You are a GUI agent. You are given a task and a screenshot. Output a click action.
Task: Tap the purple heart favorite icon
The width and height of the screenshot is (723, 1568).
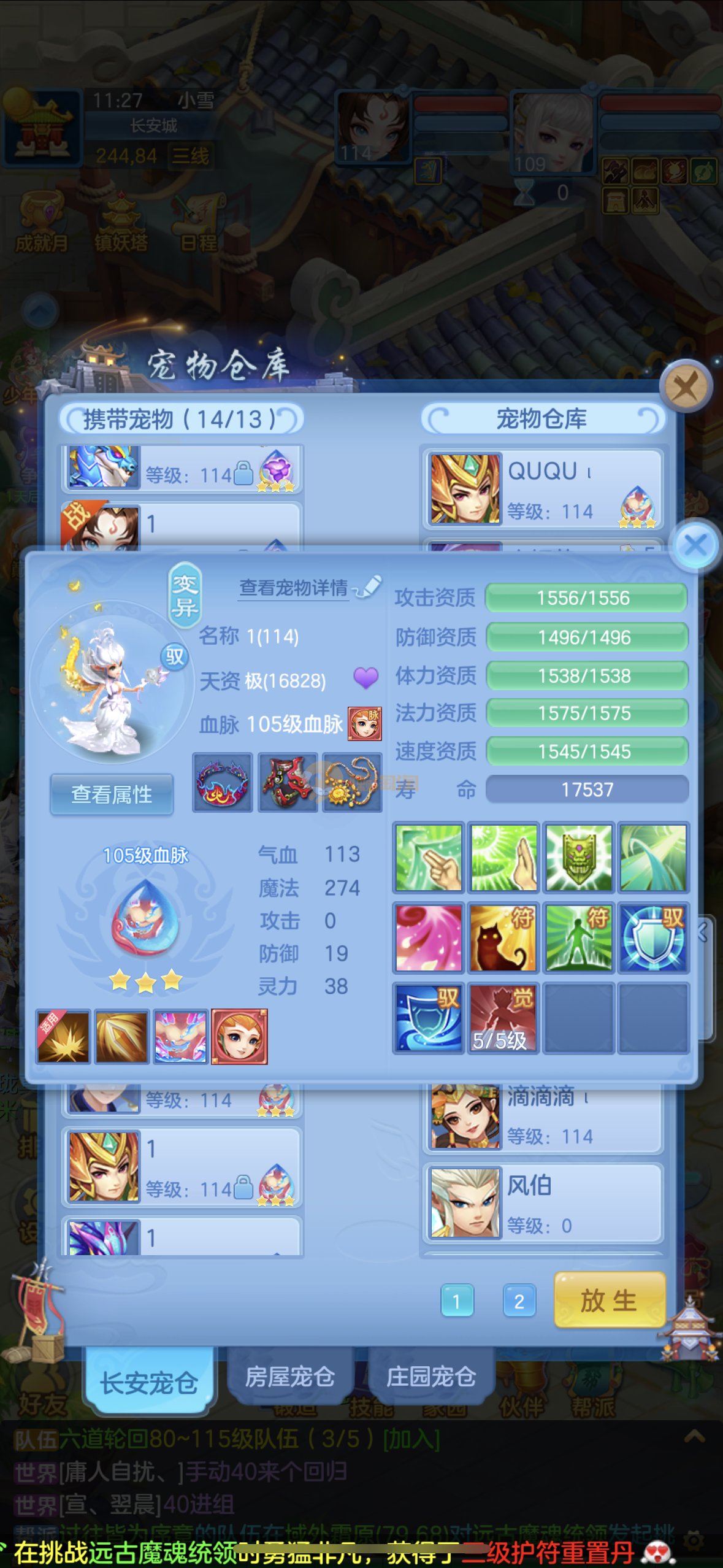365,678
